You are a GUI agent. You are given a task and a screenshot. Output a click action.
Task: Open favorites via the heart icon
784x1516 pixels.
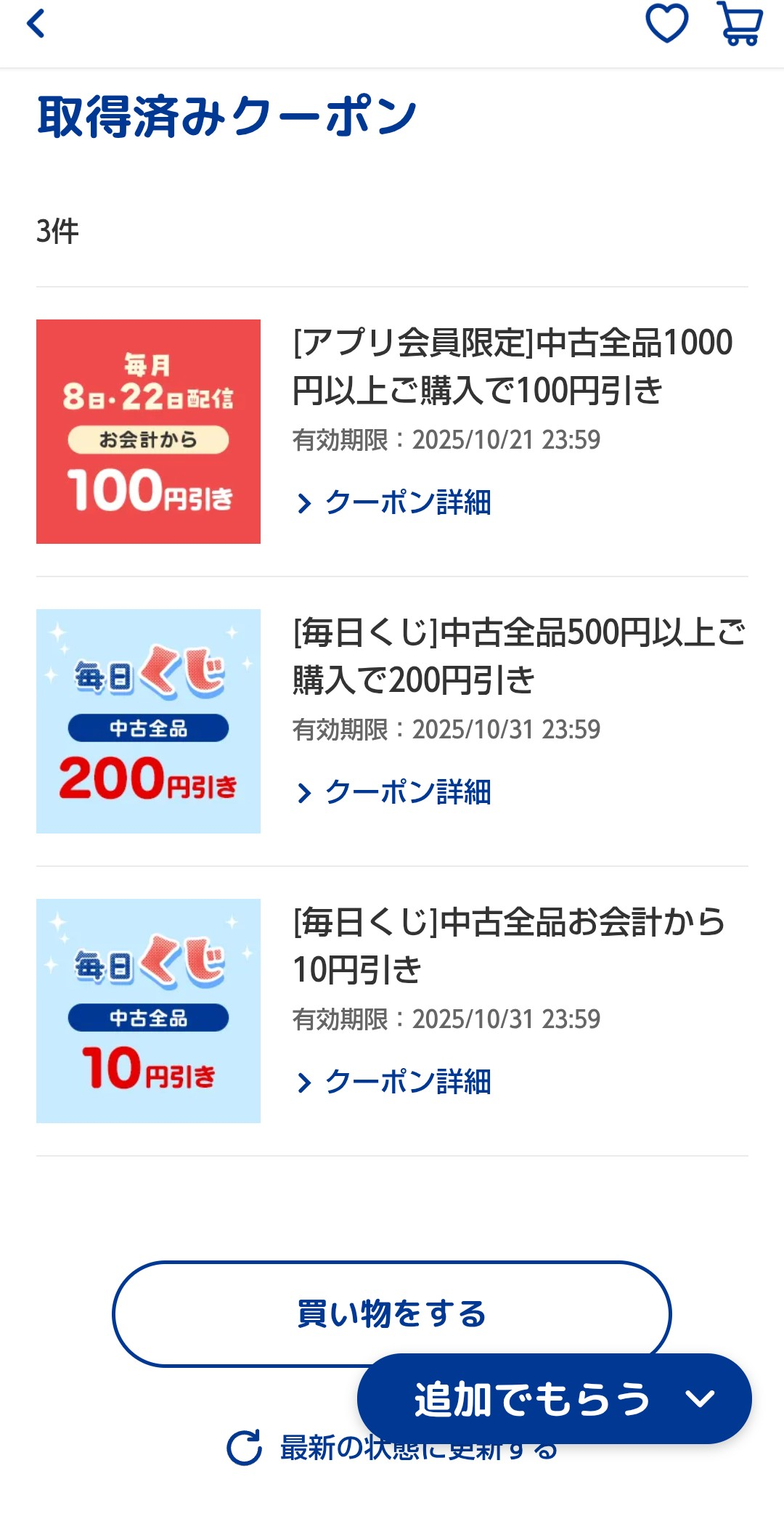[666, 24]
